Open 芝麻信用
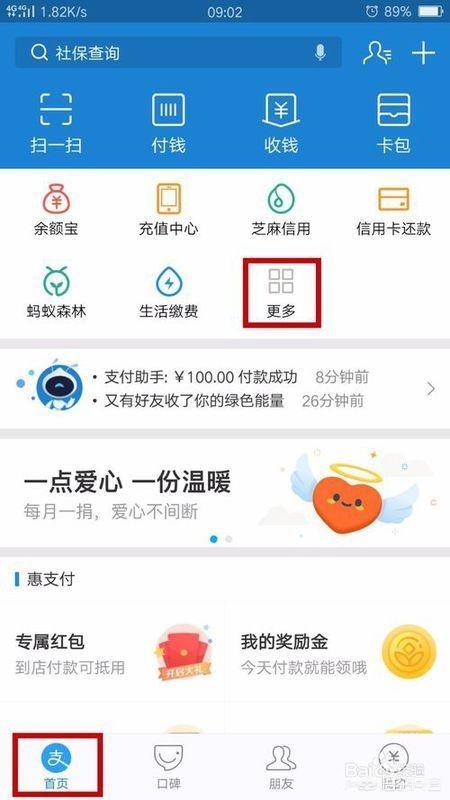450x800 pixels. coord(281,211)
